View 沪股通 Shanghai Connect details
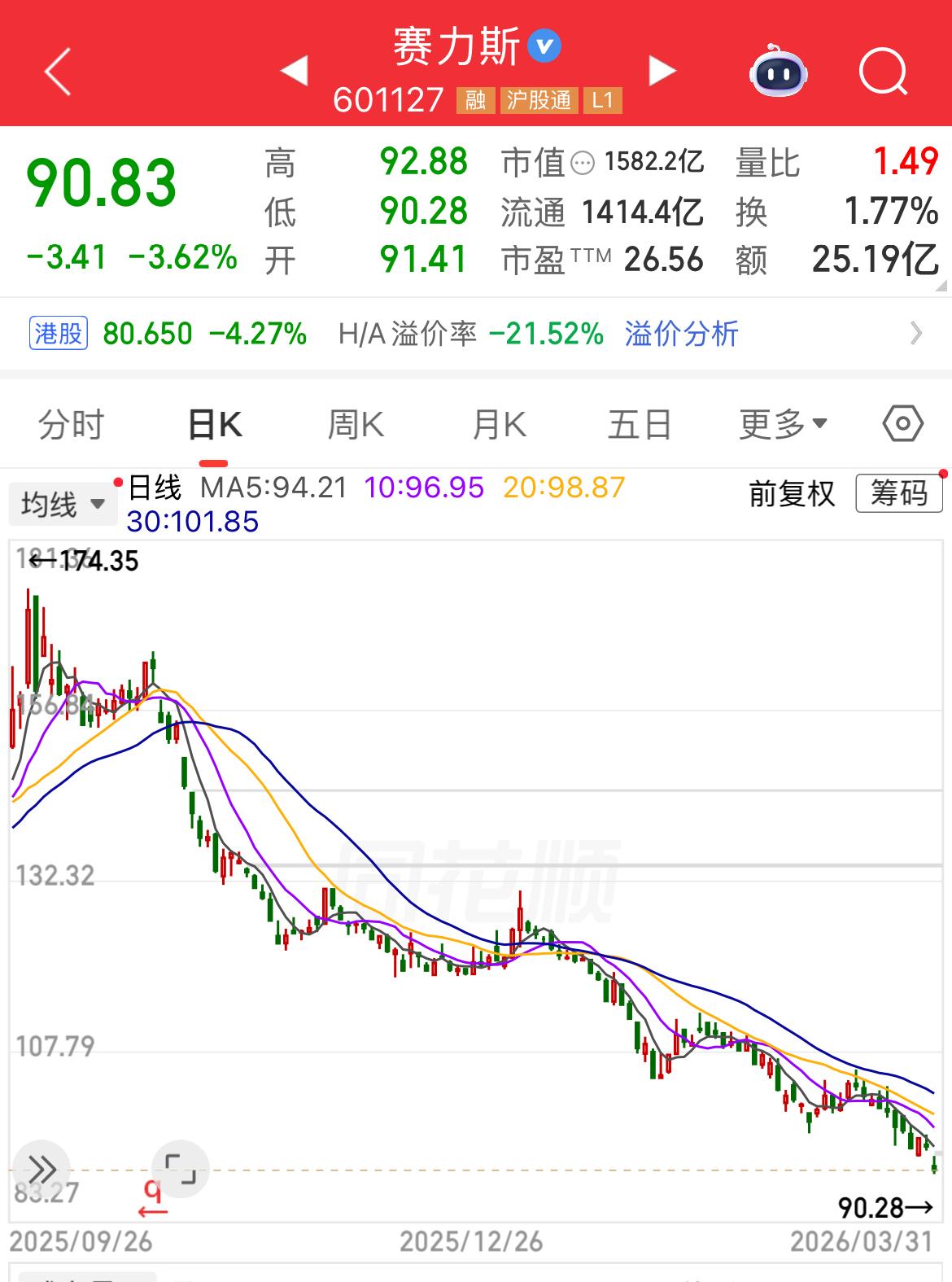Image resolution: width=952 pixels, height=1282 pixels. [x=540, y=102]
